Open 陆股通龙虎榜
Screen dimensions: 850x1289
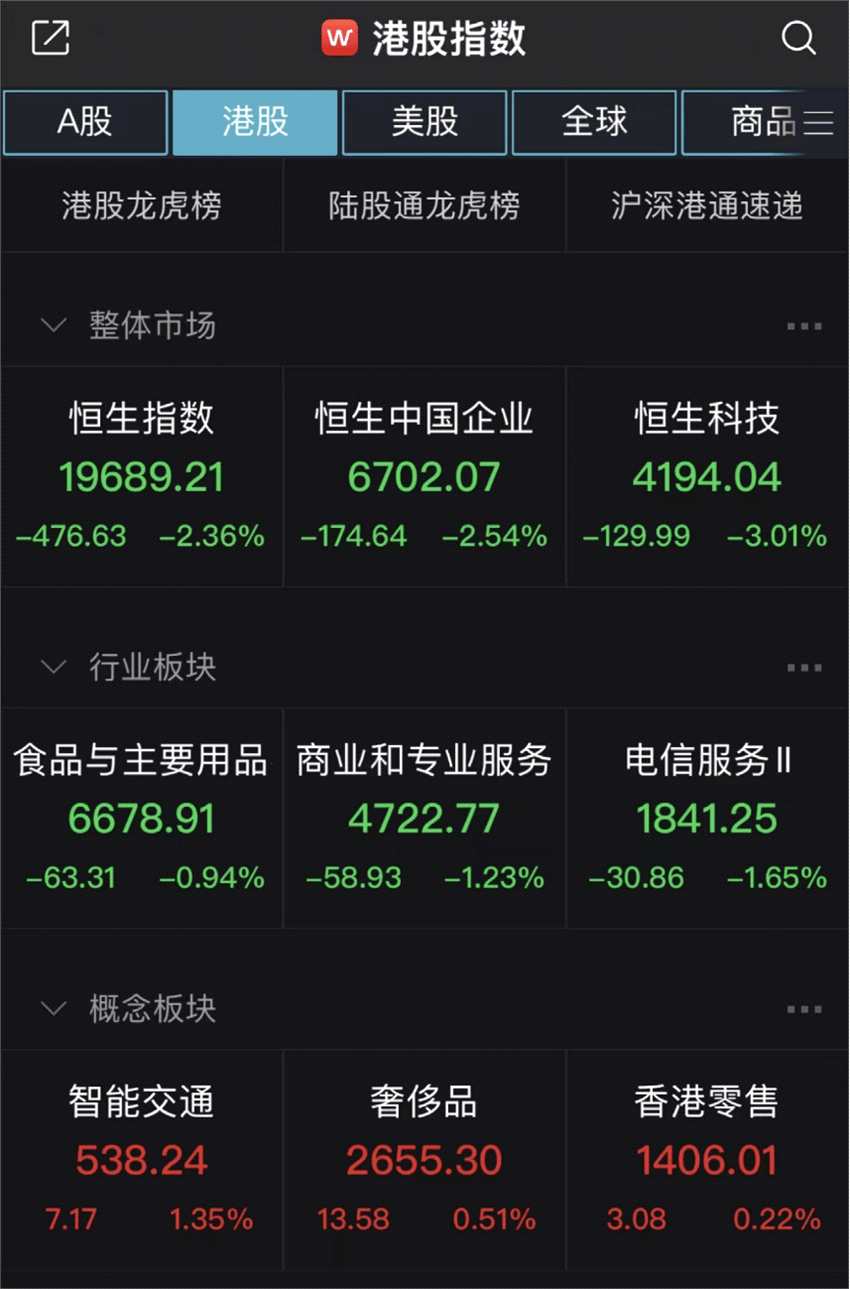tap(424, 207)
